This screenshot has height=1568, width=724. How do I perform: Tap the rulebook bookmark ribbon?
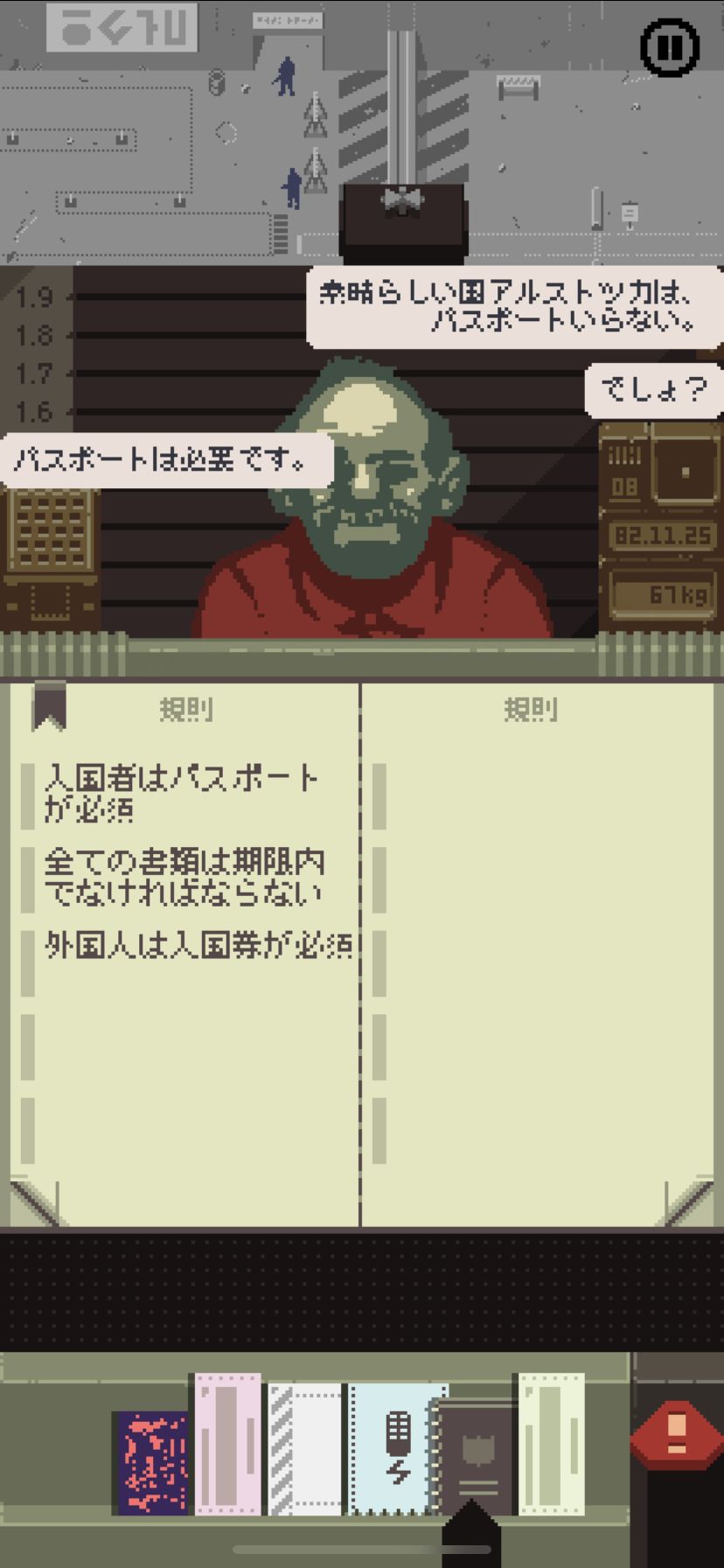49,705
